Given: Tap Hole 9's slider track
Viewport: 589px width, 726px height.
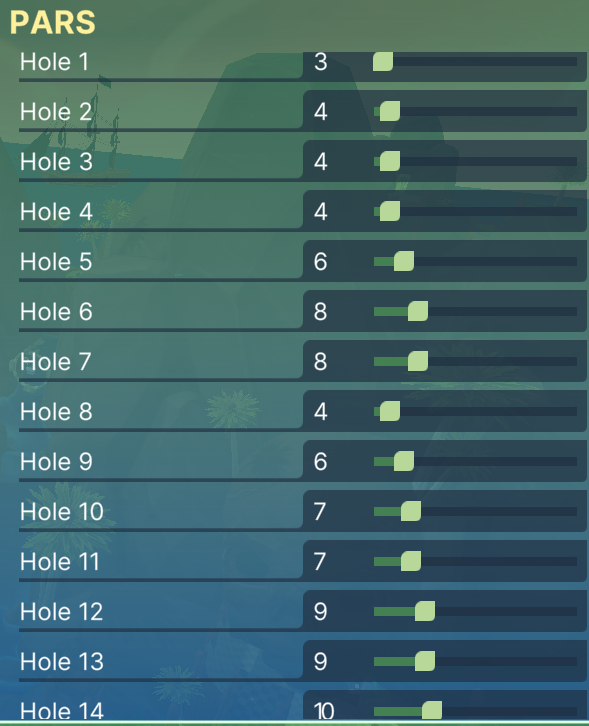Looking at the screenshot, I should (x=475, y=462).
